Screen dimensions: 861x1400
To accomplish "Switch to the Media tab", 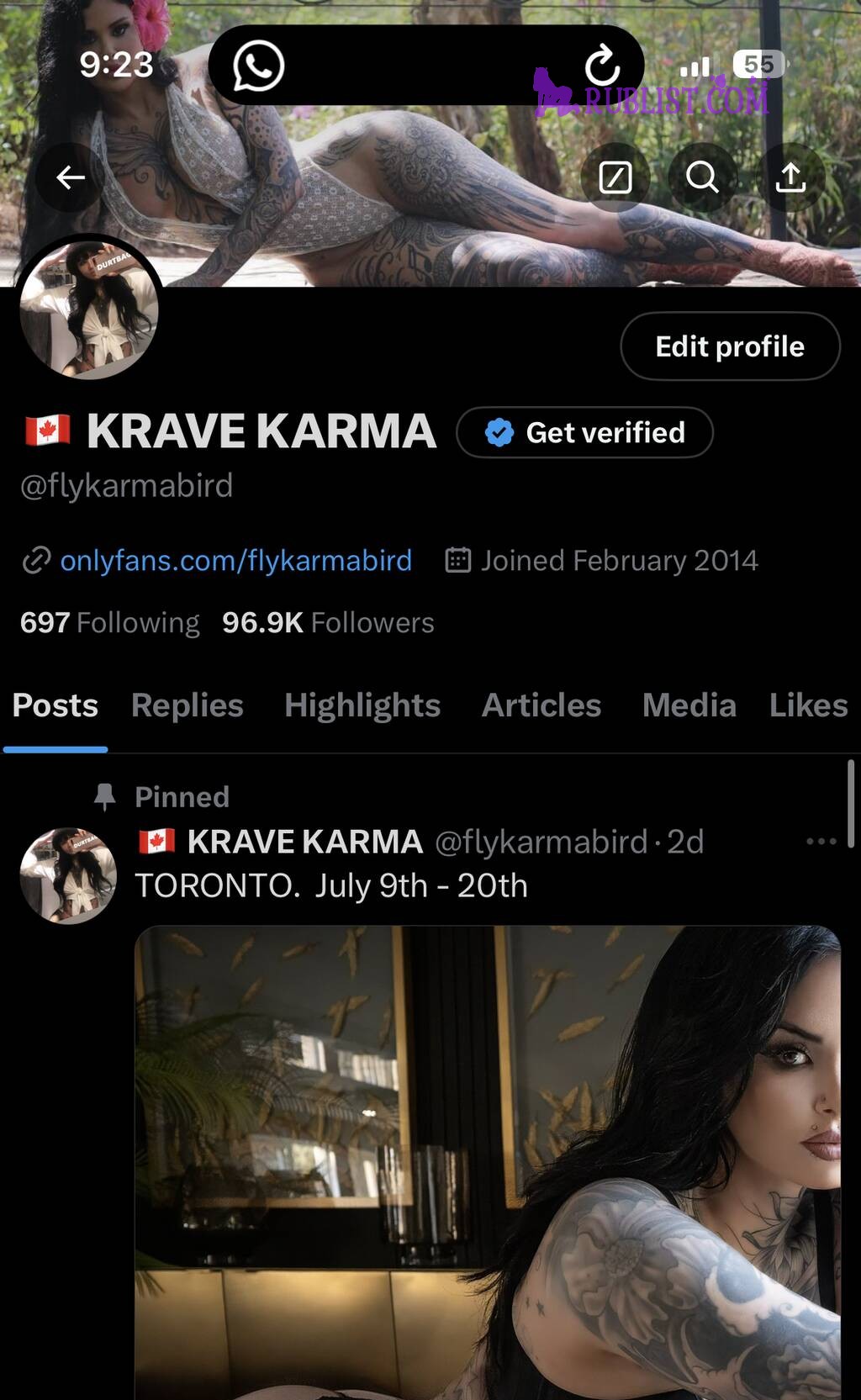I will [x=689, y=705].
